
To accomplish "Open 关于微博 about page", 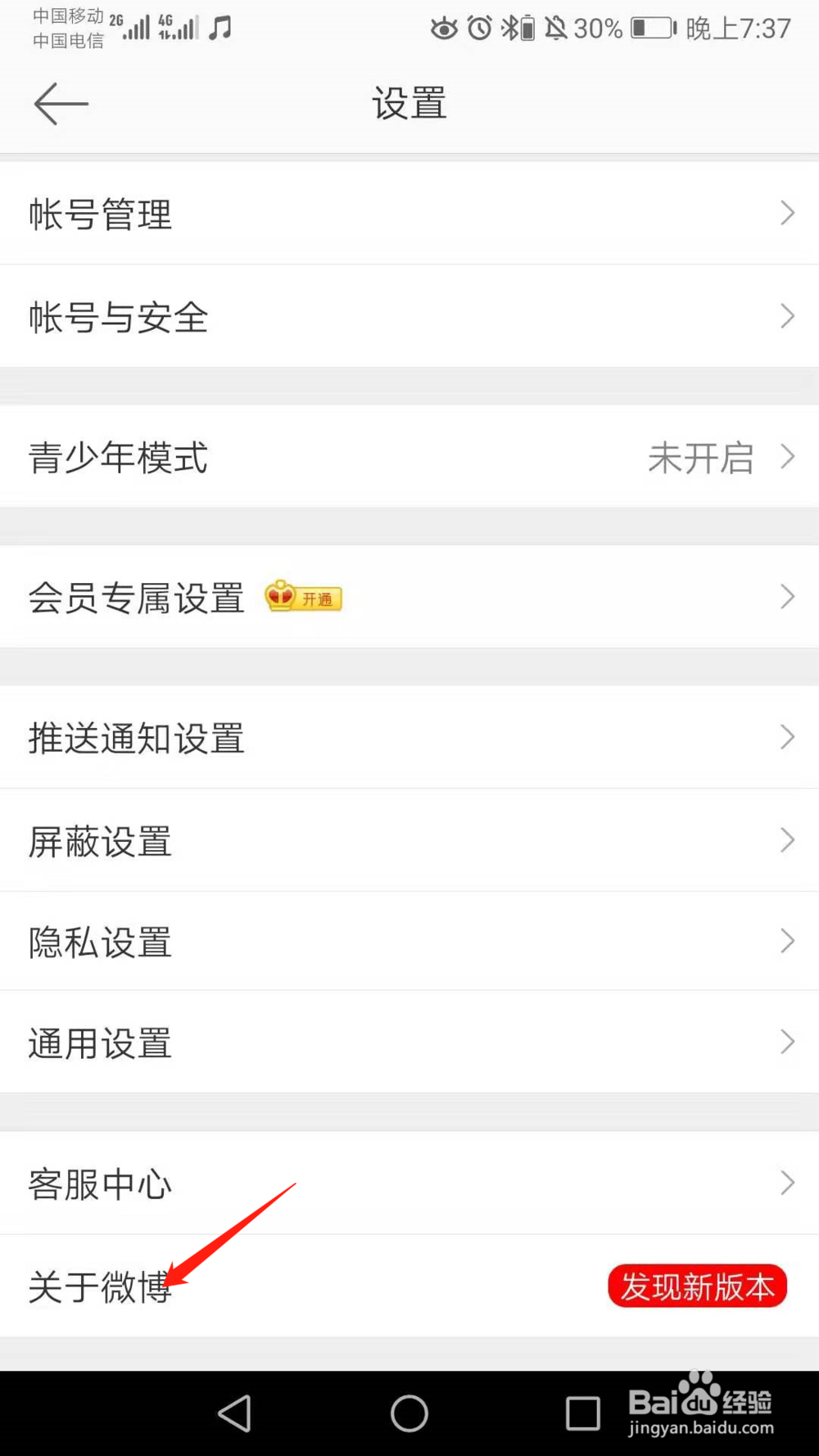I will click(x=100, y=1287).
